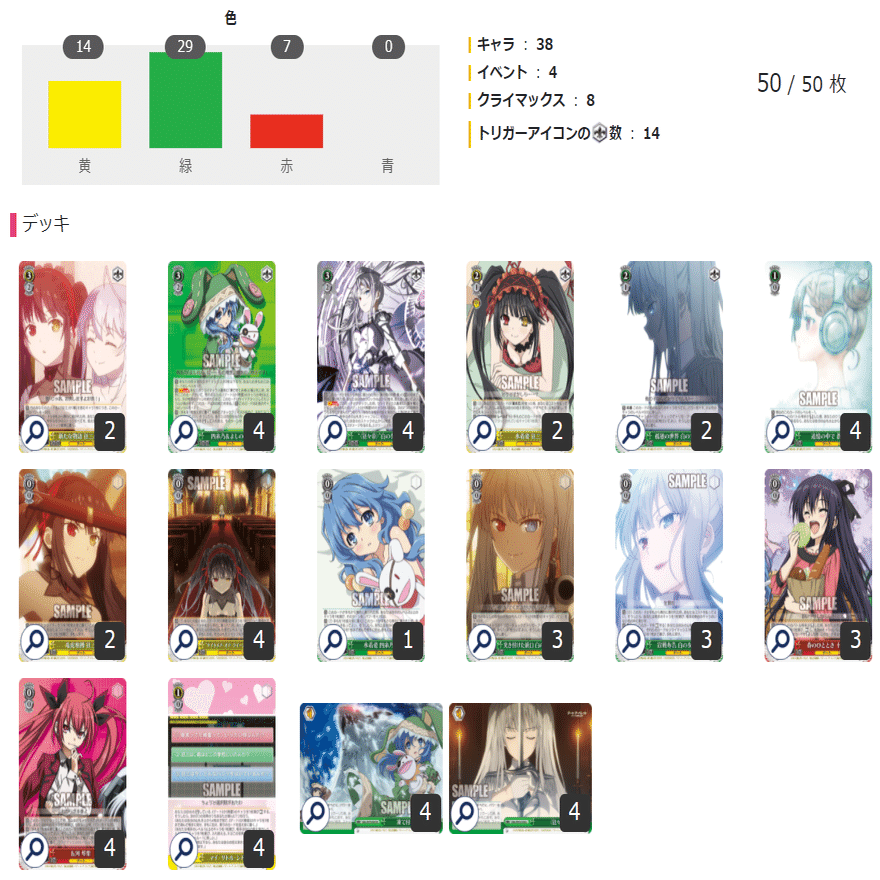The width and height of the screenshot is (880, 880).
Task: Open the blue-haired girl with rabbit puppet card
Action: (371, 550)
